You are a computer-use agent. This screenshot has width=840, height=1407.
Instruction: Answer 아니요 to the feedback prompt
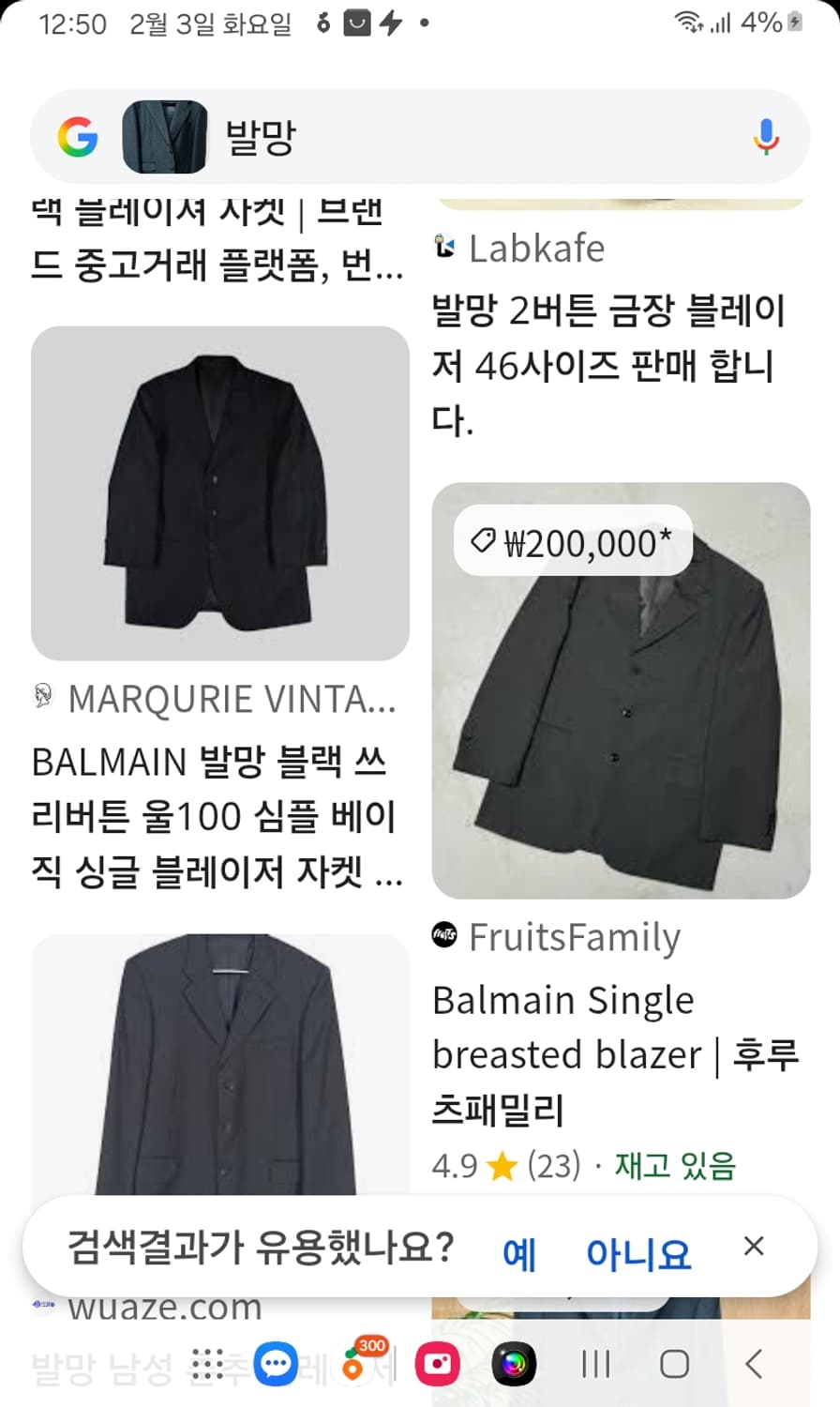pos(637,1252)
